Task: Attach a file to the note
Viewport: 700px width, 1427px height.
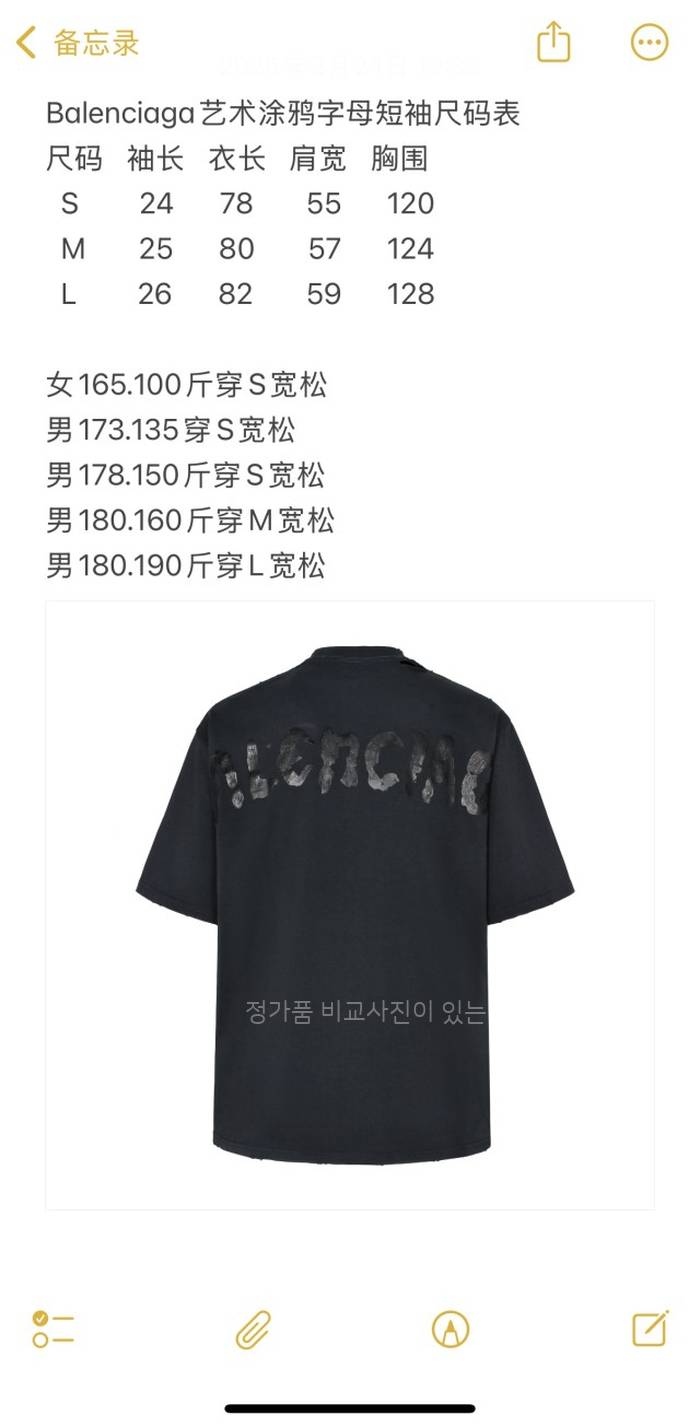Action: click(253, 1328)
